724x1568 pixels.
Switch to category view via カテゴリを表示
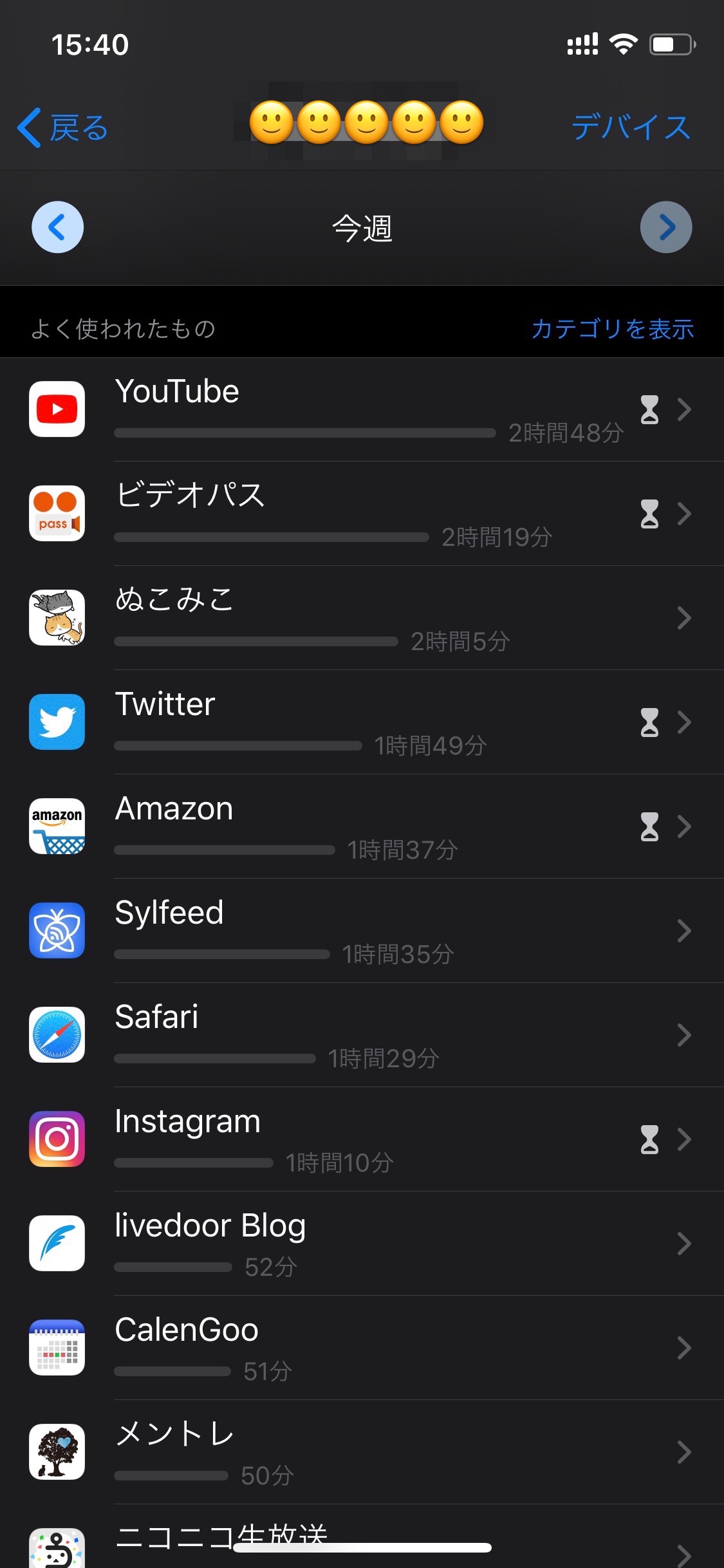point(612,329)
